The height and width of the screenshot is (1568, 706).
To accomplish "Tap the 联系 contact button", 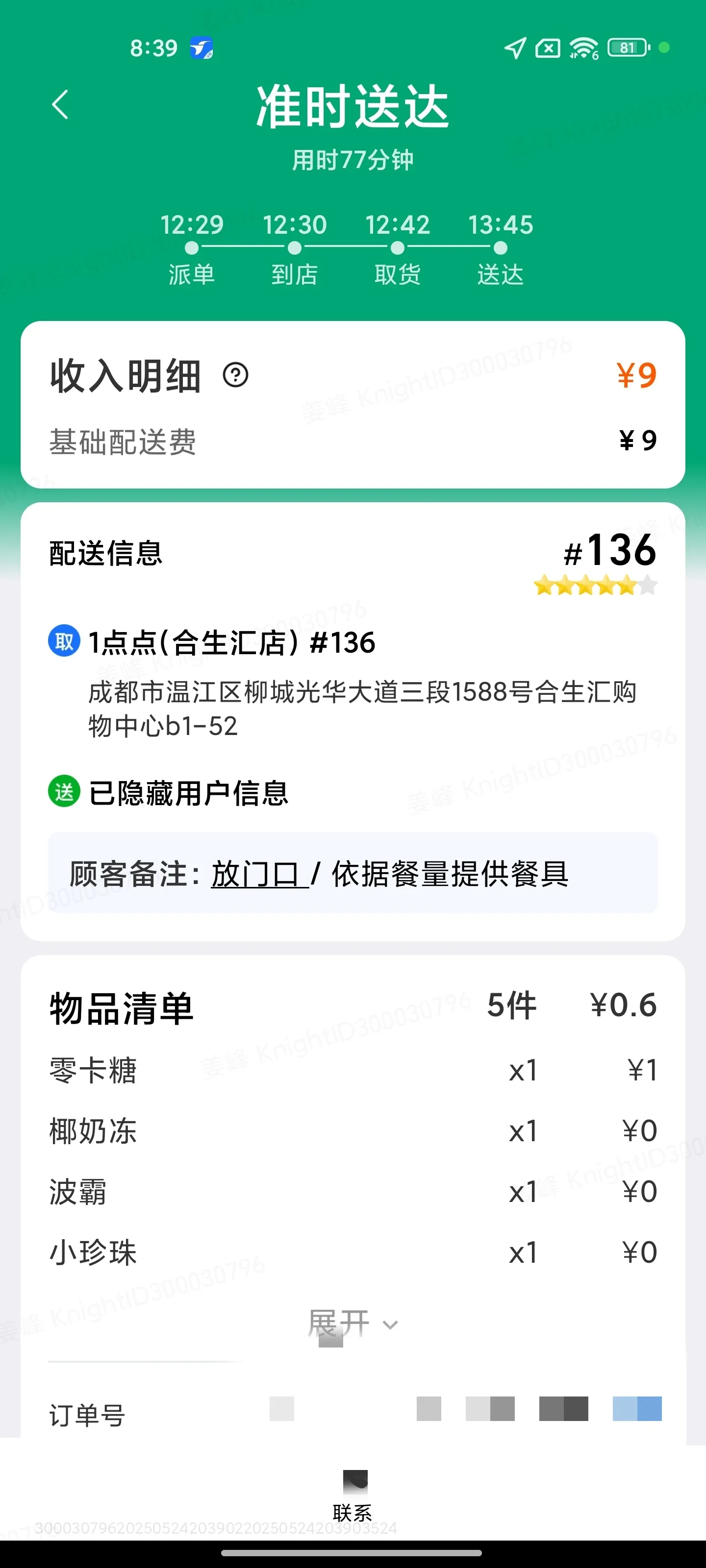I will click(x=353, y=1494).
